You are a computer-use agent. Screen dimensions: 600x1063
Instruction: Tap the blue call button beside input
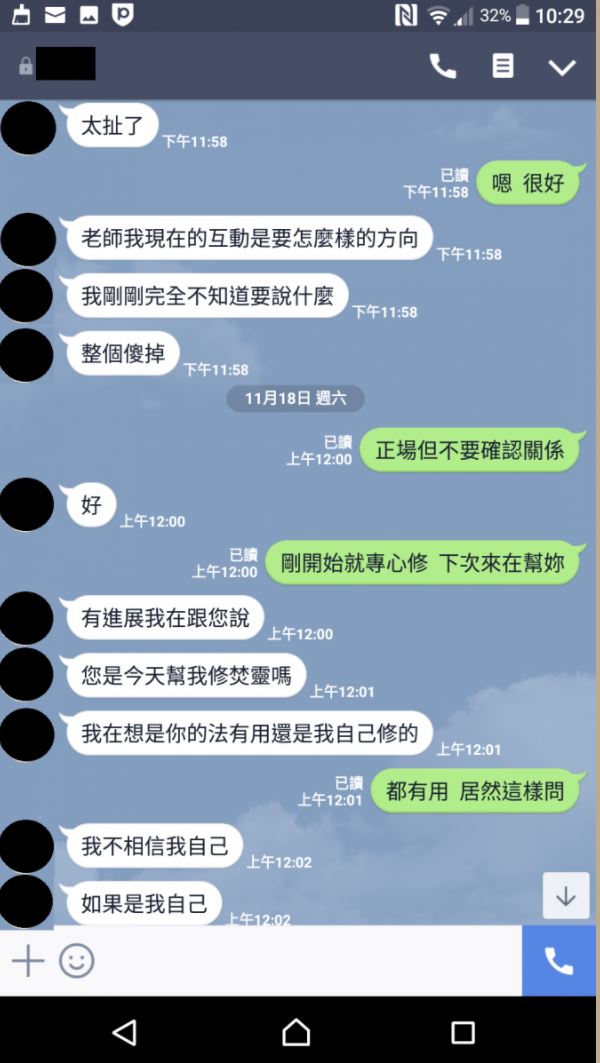[x=559, y=961]
